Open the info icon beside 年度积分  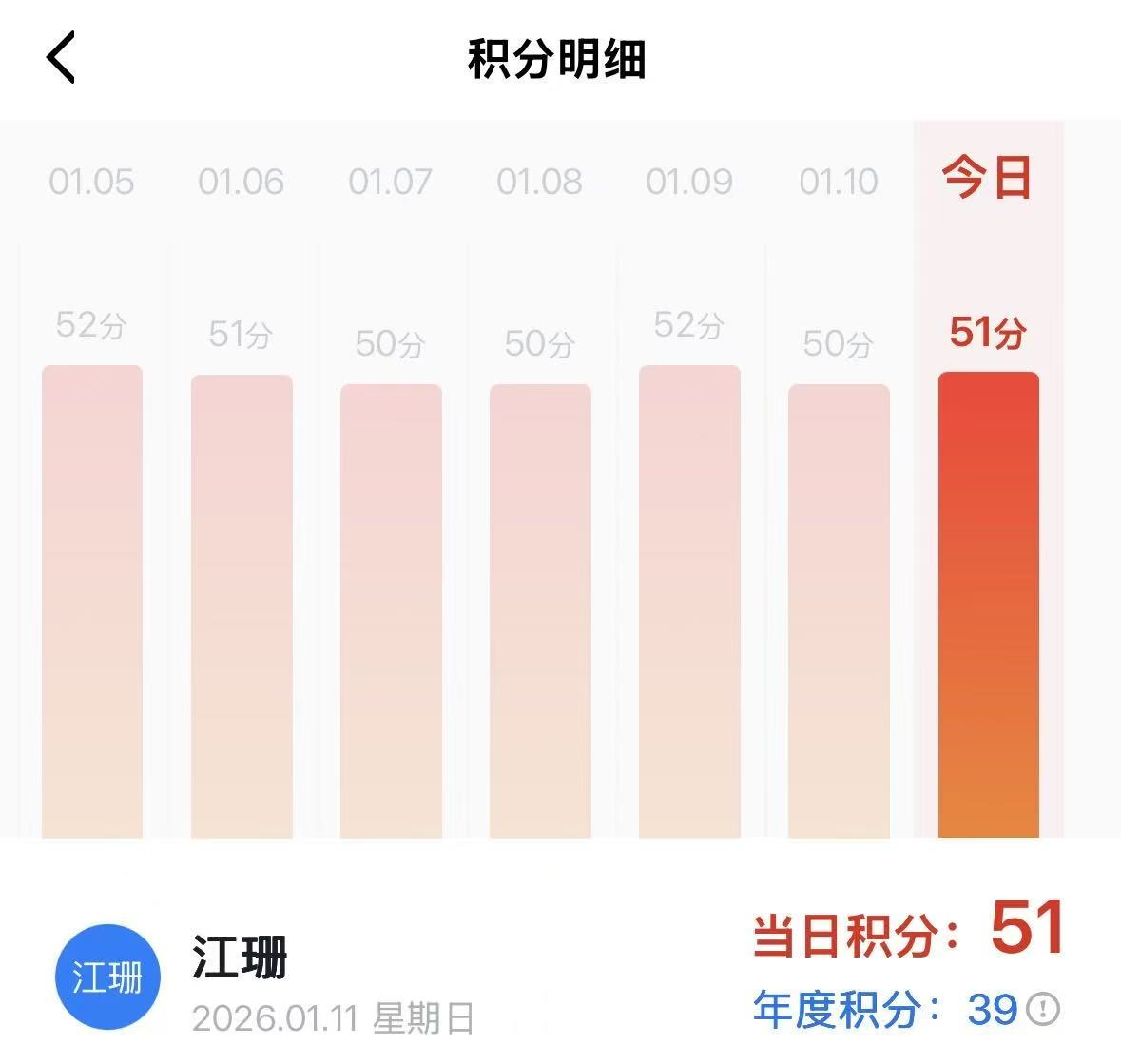click(x=1043, y=1008)
